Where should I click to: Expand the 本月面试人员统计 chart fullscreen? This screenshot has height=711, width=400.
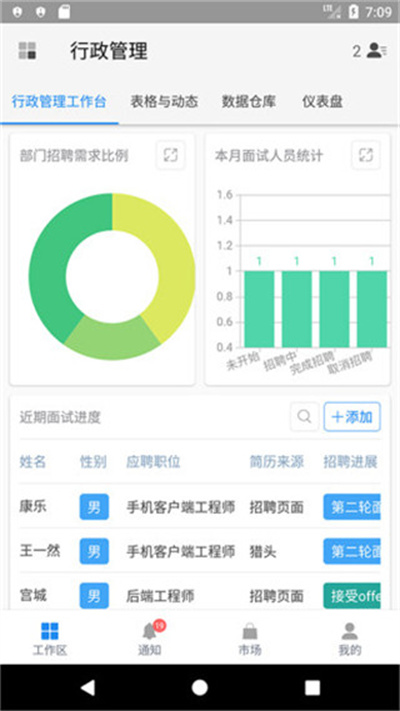[x=366, y=156]
